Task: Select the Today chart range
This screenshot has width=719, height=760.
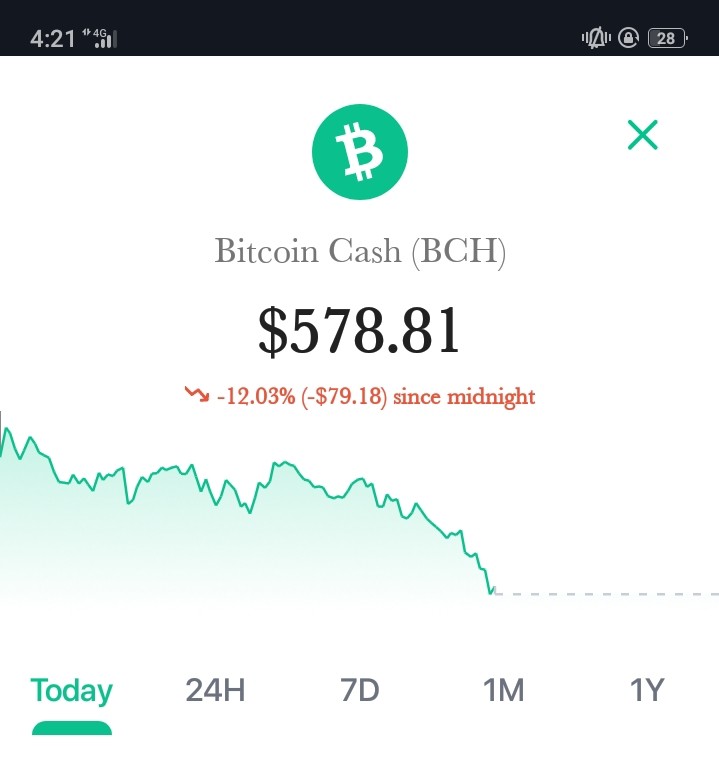Action: coord(72,690)
